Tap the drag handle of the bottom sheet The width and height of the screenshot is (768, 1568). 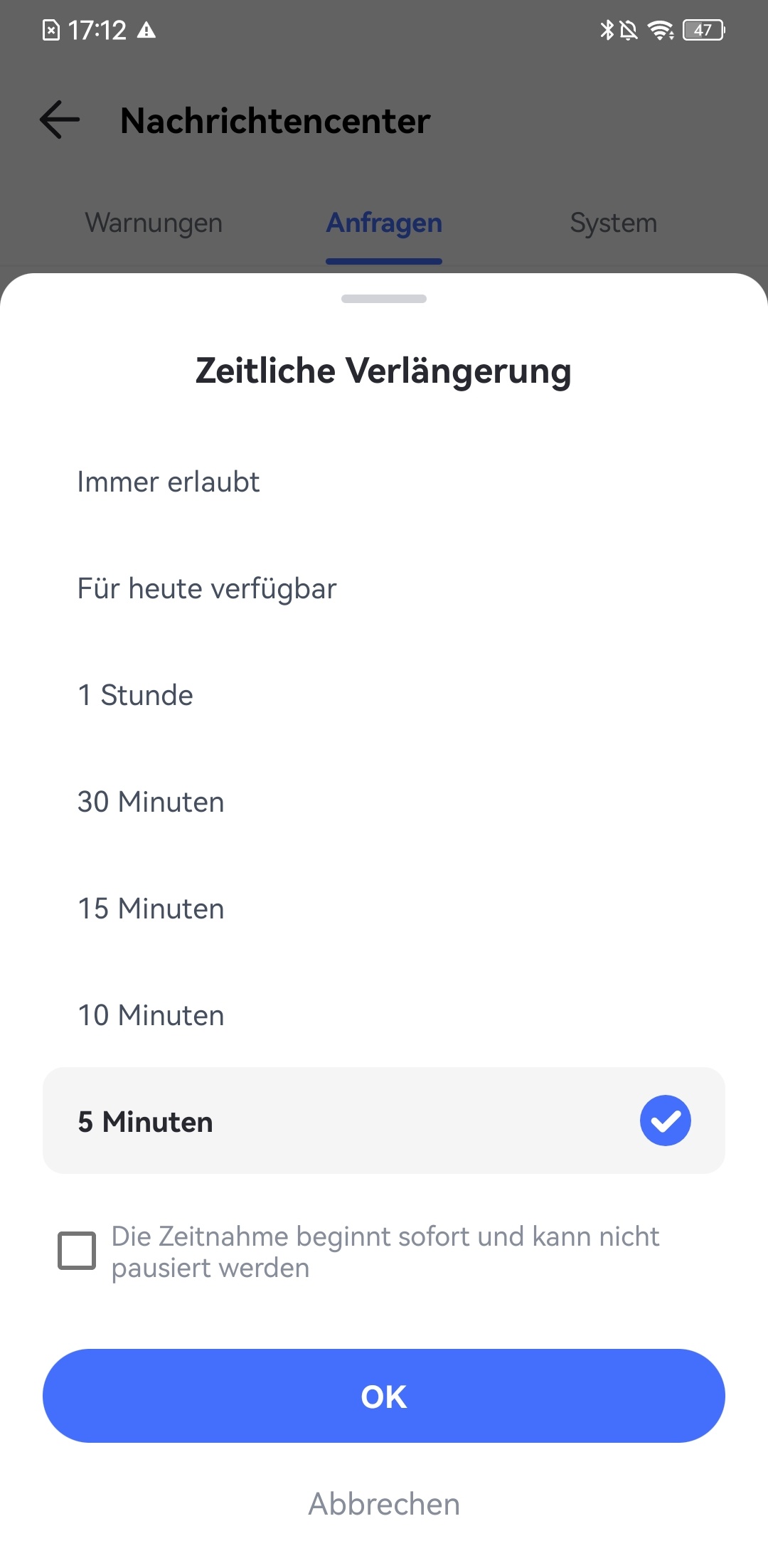click(383, 299)
